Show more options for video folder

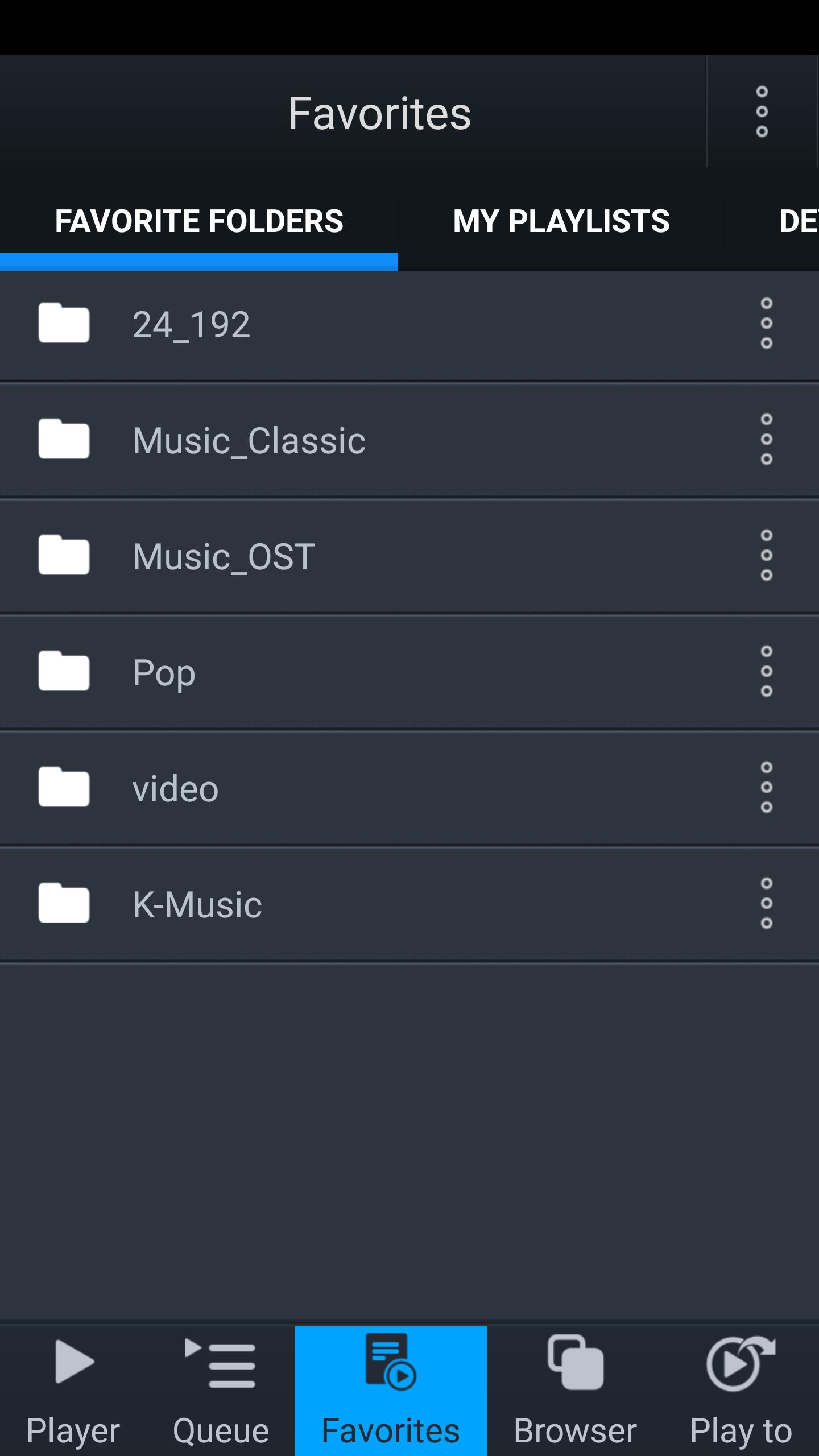(766, 787)
